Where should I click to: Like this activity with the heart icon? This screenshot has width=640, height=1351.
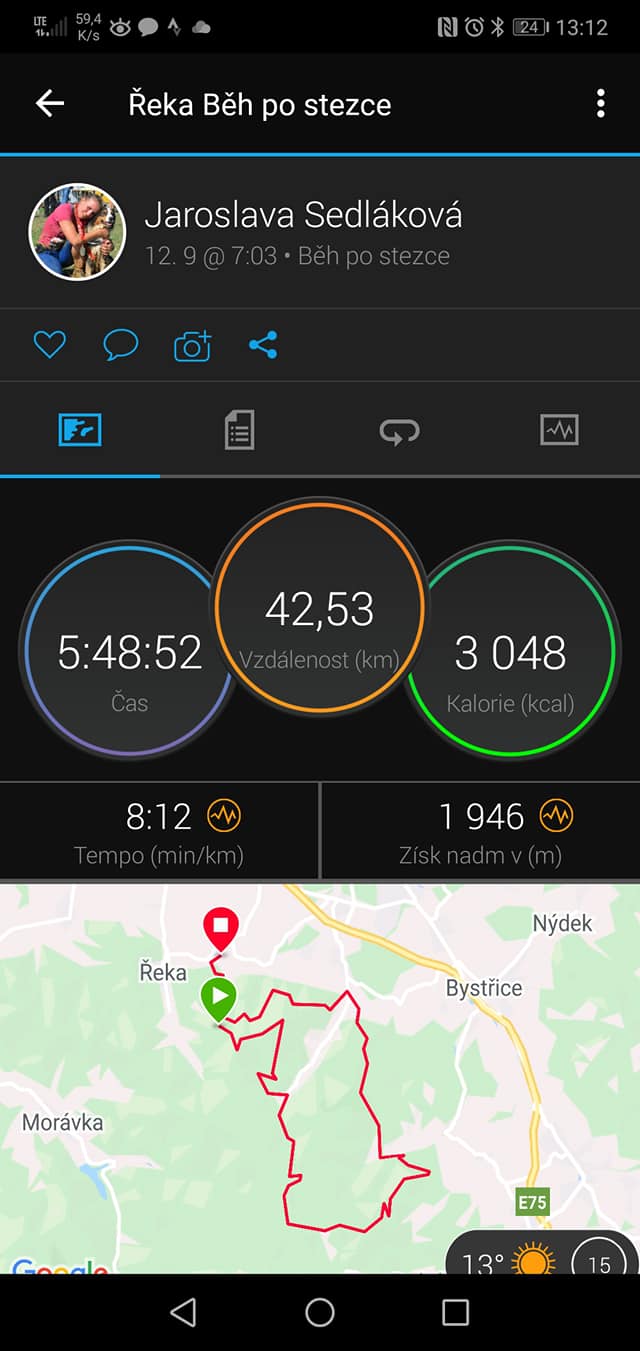(49, 346)
